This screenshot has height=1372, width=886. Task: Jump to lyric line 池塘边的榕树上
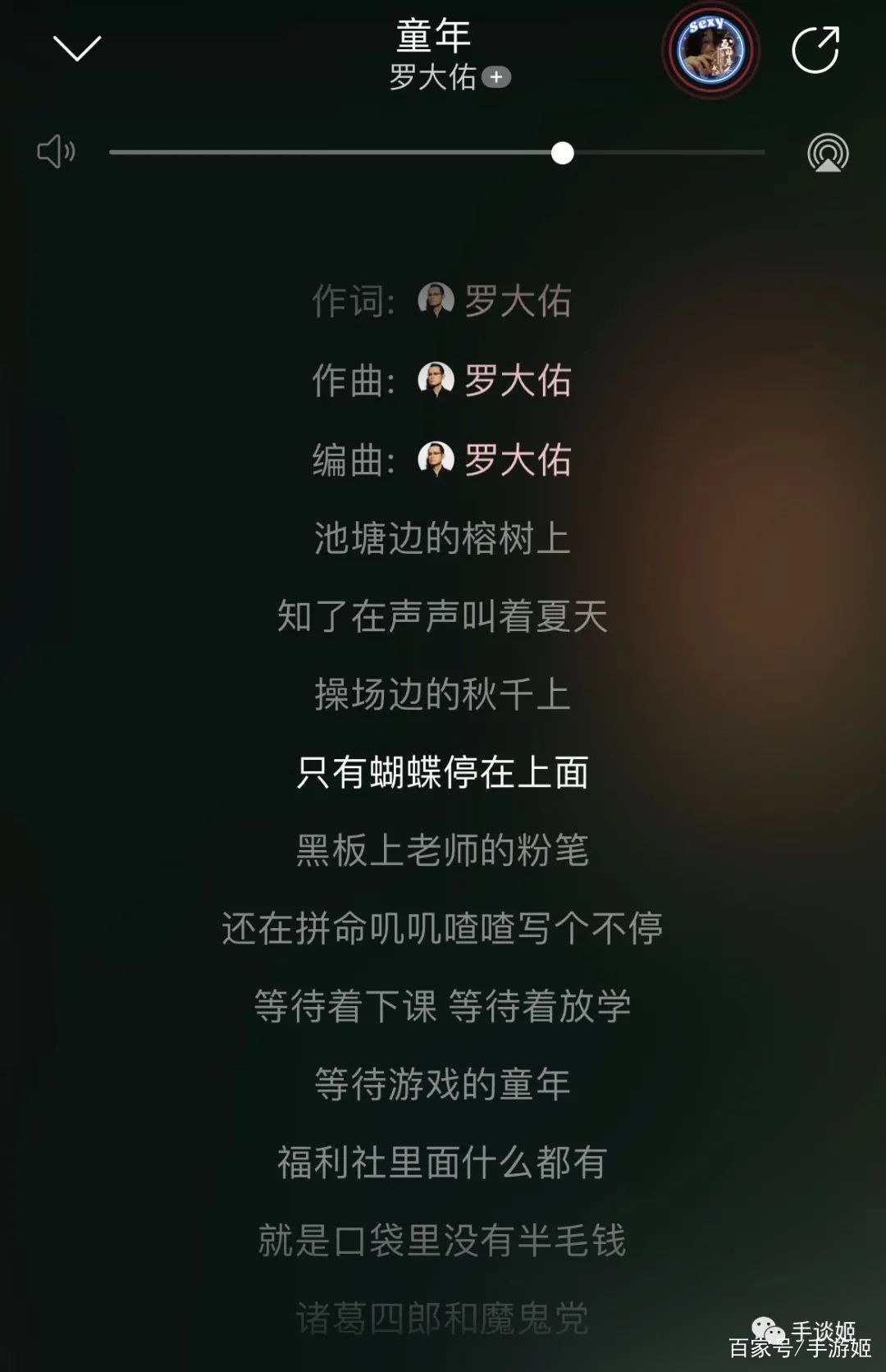(442, 538)
